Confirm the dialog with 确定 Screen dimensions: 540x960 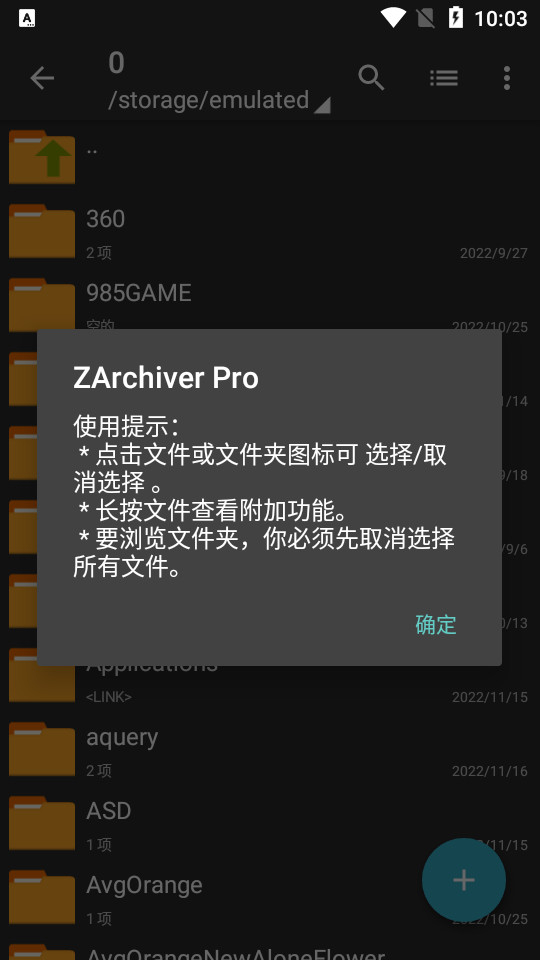coord(435,624)
